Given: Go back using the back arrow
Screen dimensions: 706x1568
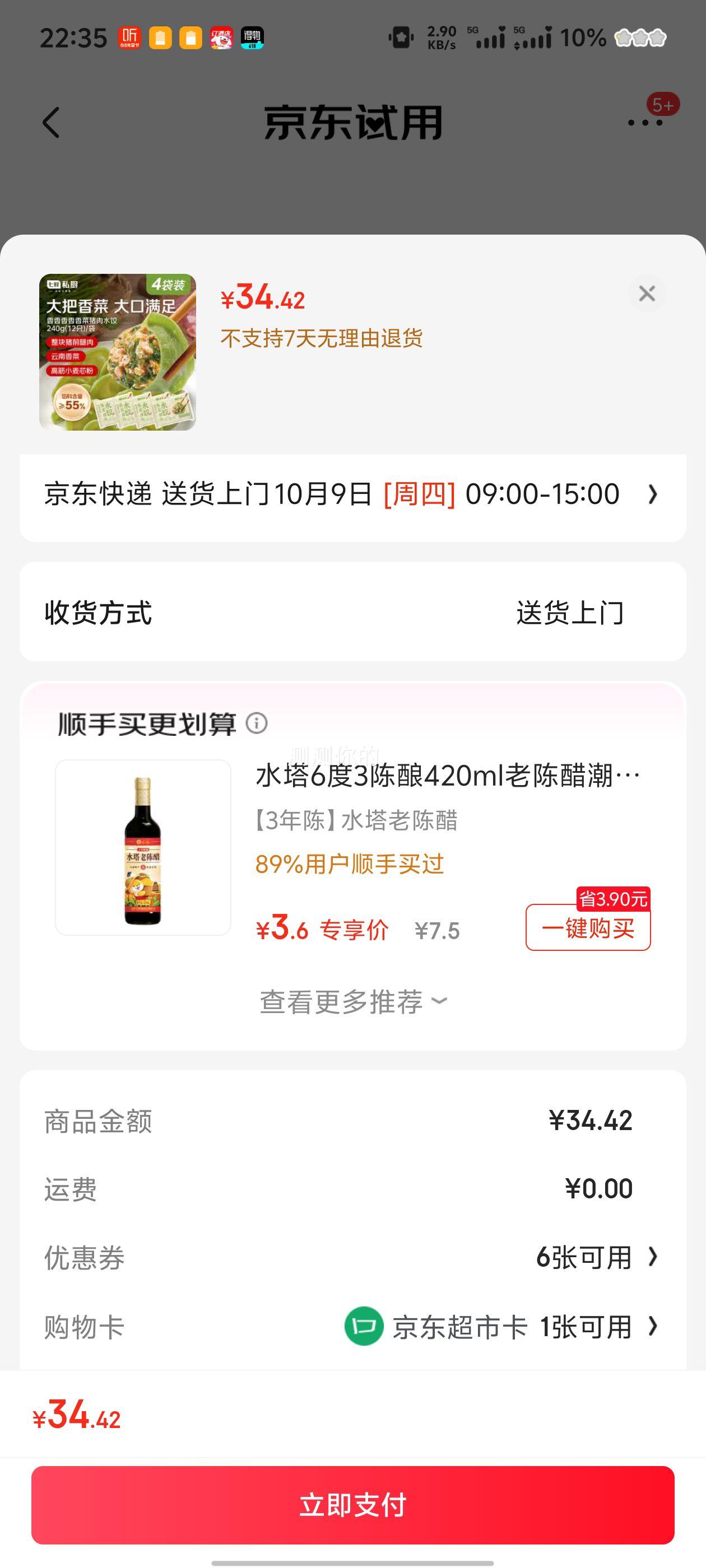Looking at the screenshot, I should (x=52, y=121).
